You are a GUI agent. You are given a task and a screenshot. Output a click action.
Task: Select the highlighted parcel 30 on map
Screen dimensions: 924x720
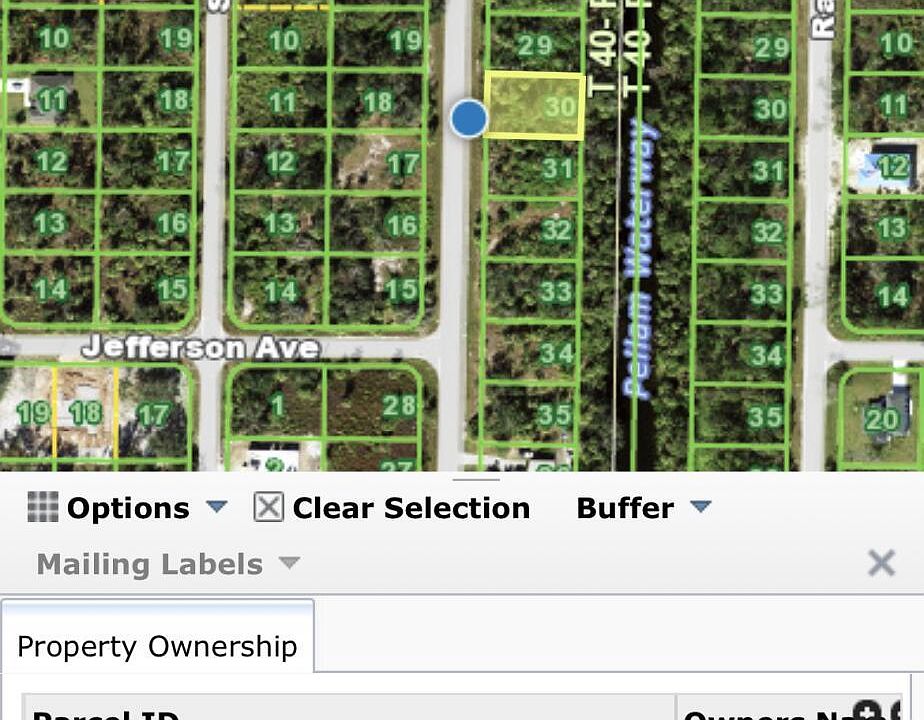[534, 106]
